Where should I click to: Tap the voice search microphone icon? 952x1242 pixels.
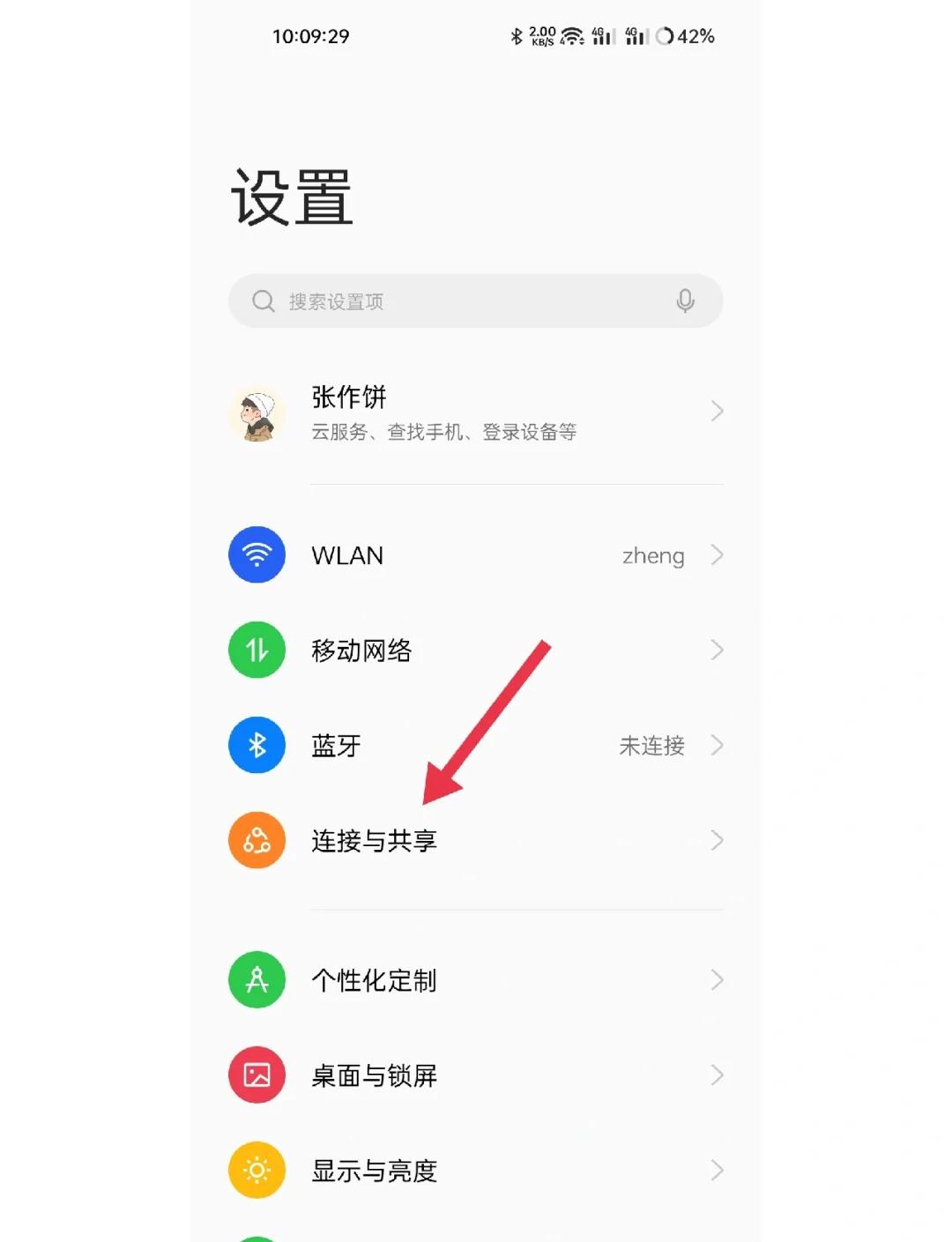[x=685, y=301]
